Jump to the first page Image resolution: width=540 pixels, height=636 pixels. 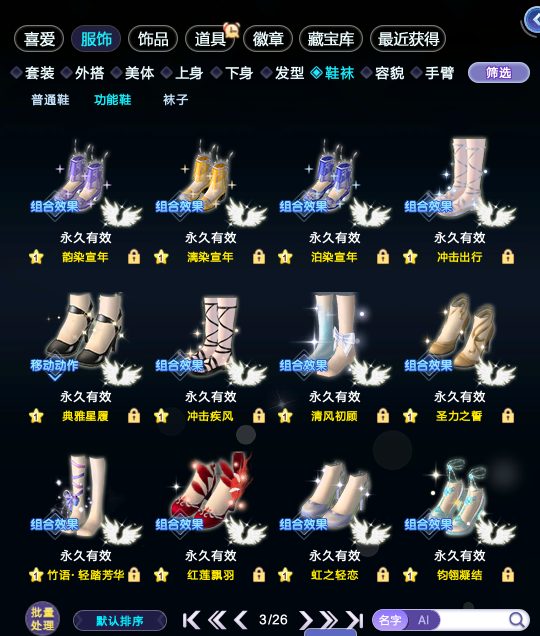191,620
